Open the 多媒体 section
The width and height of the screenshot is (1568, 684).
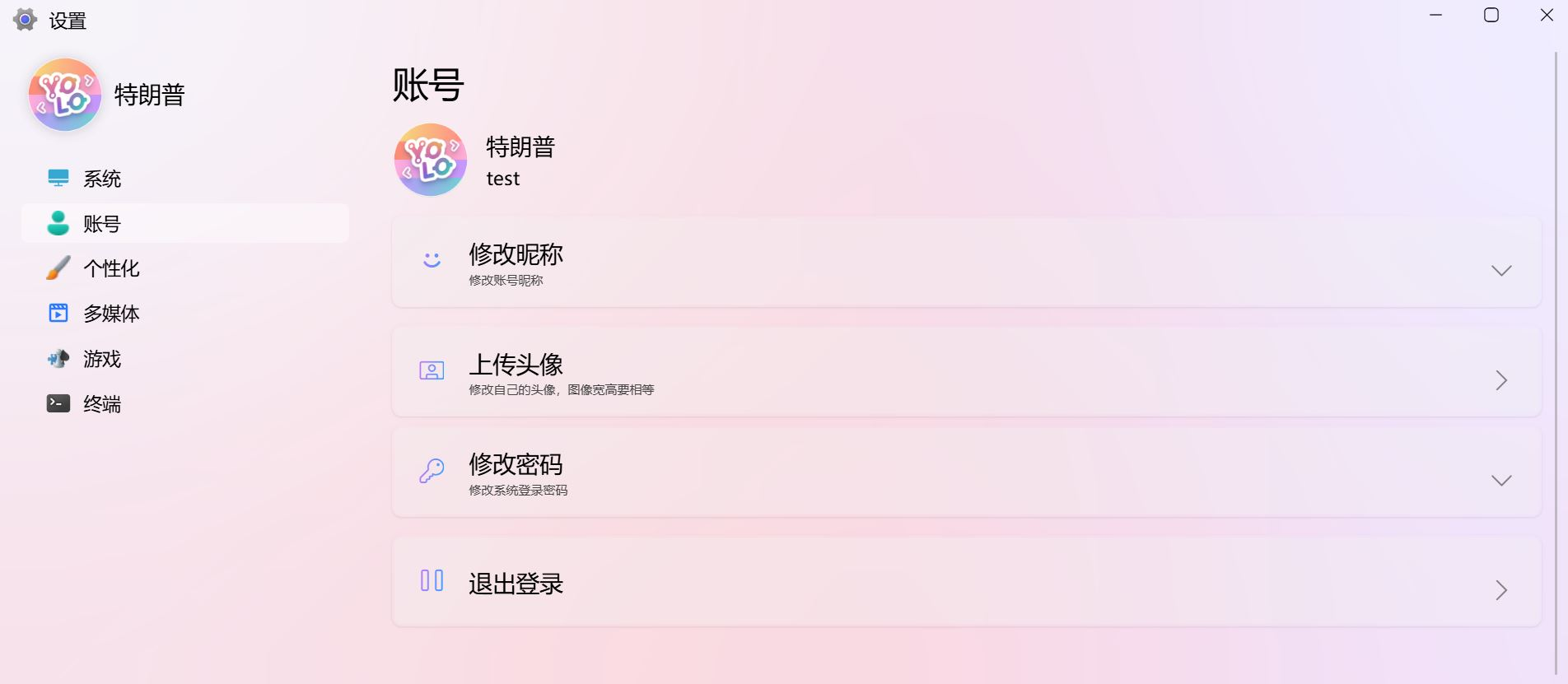point(110,314)
